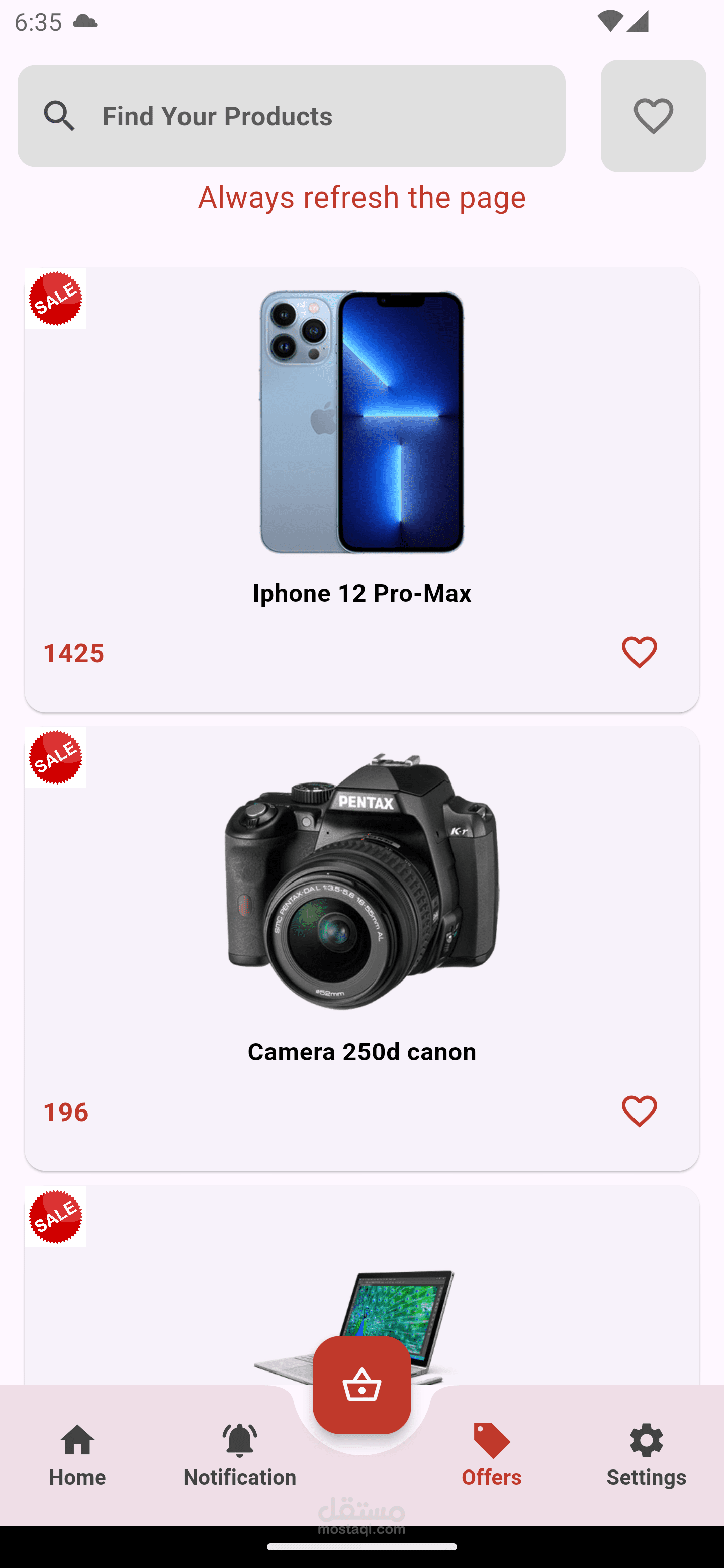Go to the Settings tab
The width and height of the screenshot is (724, 1568).
pos(646,1456)
